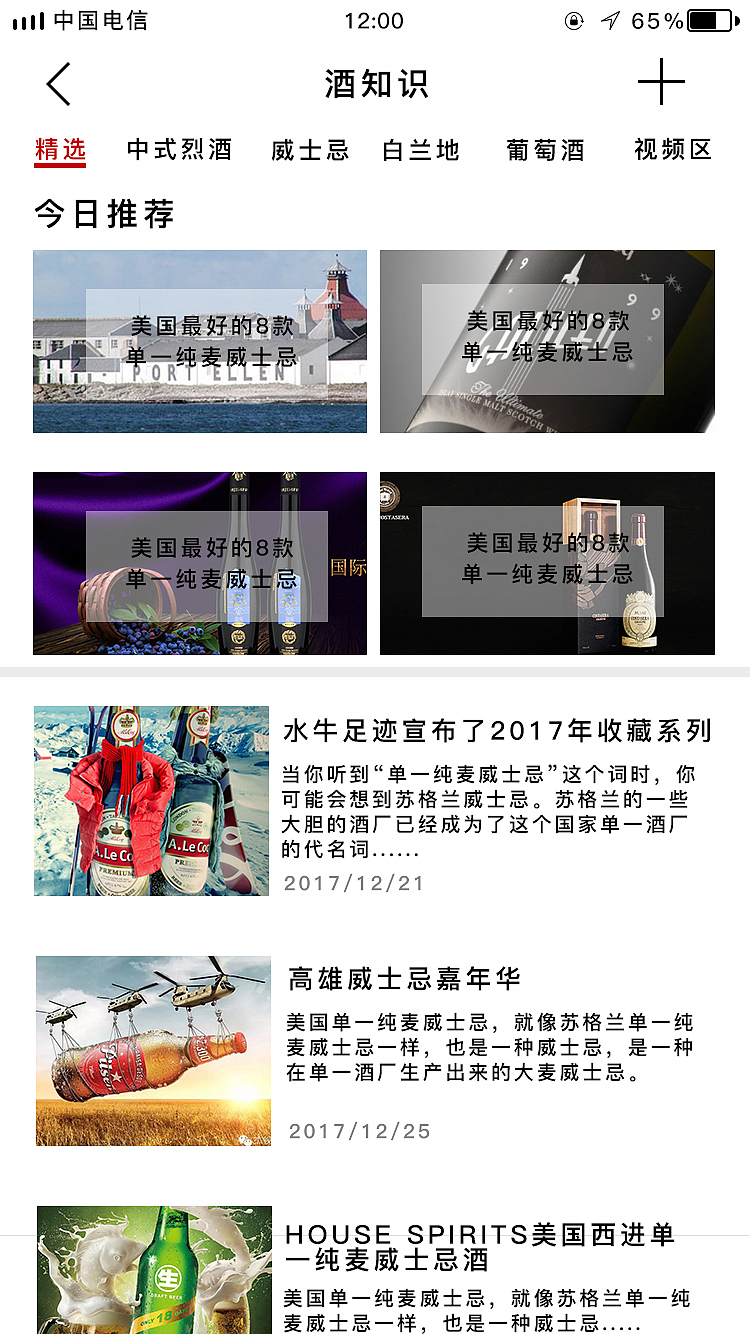Select the 葡萄酒 tab

[545, 150]
